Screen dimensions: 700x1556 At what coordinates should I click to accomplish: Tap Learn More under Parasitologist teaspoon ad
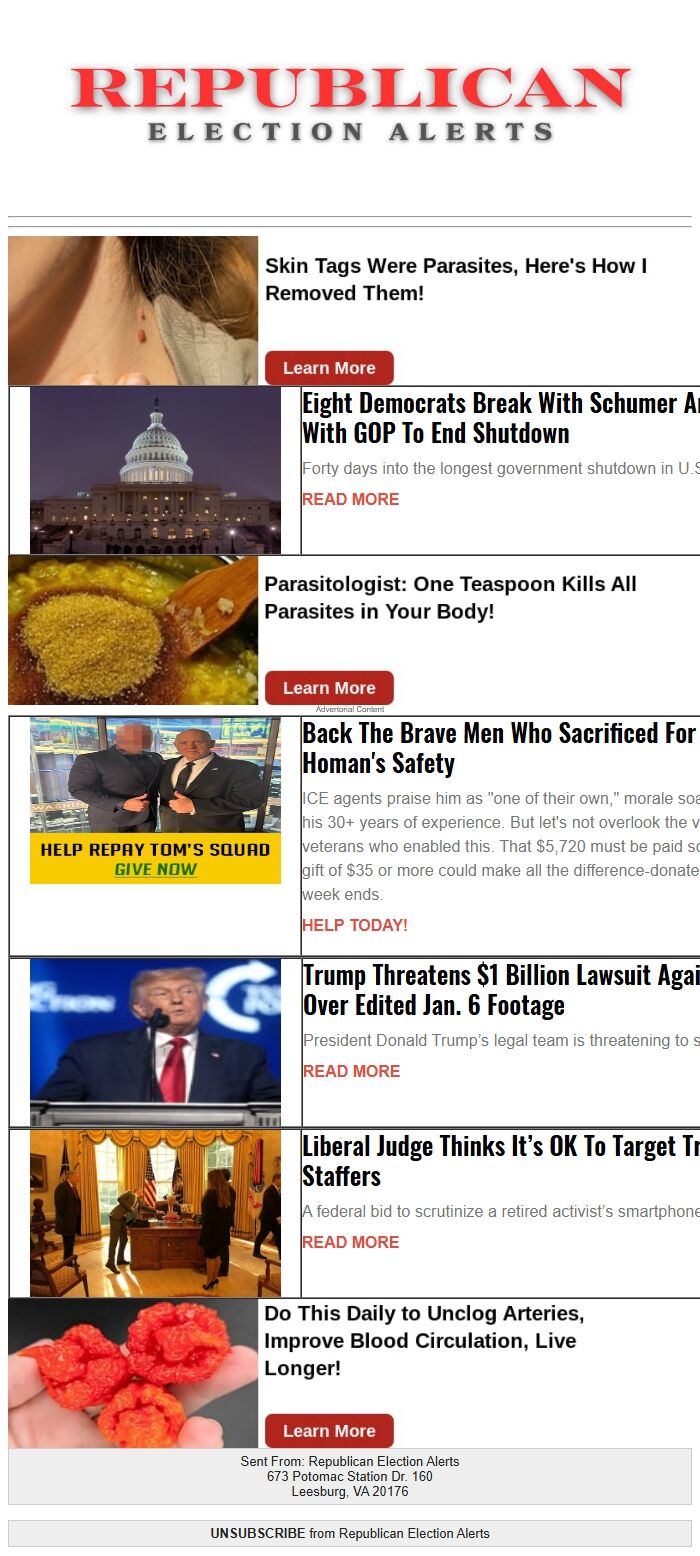click(x=329, y=688)
